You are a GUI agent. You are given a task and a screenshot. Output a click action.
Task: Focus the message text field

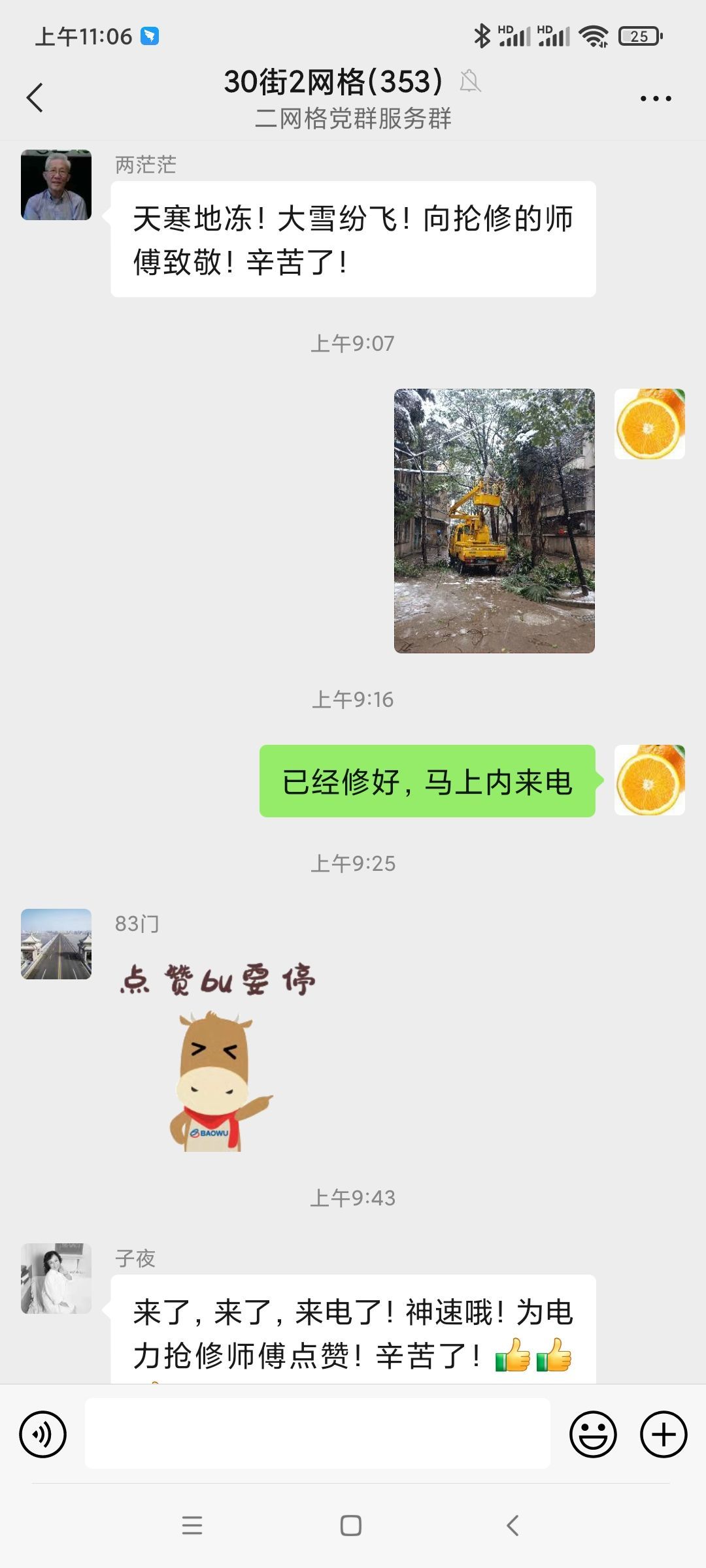coord(318,1433)
